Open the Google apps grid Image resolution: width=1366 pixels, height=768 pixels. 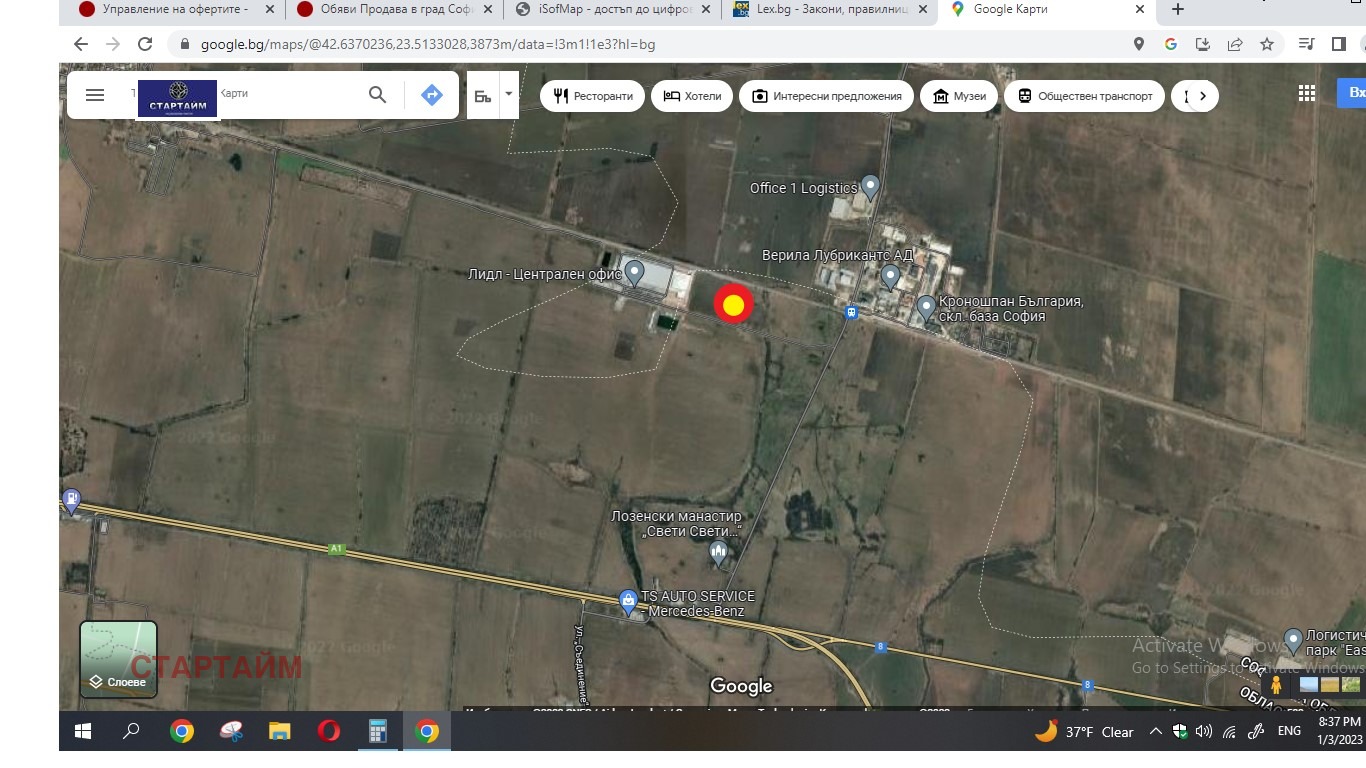pyautogui.click(x=1306, y=93)
